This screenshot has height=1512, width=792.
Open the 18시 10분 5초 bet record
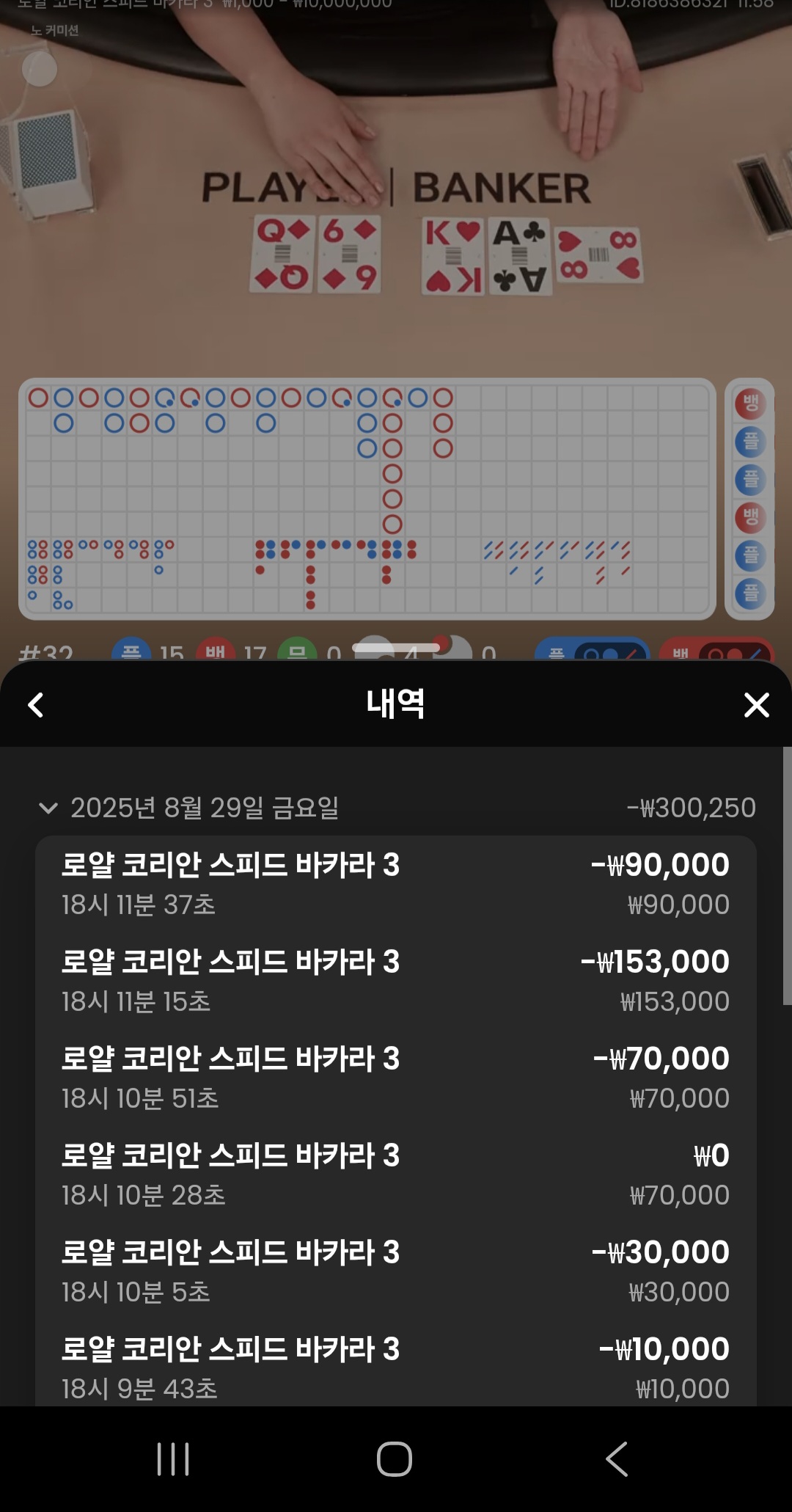pyautogui.click(x=396, y=1271)
